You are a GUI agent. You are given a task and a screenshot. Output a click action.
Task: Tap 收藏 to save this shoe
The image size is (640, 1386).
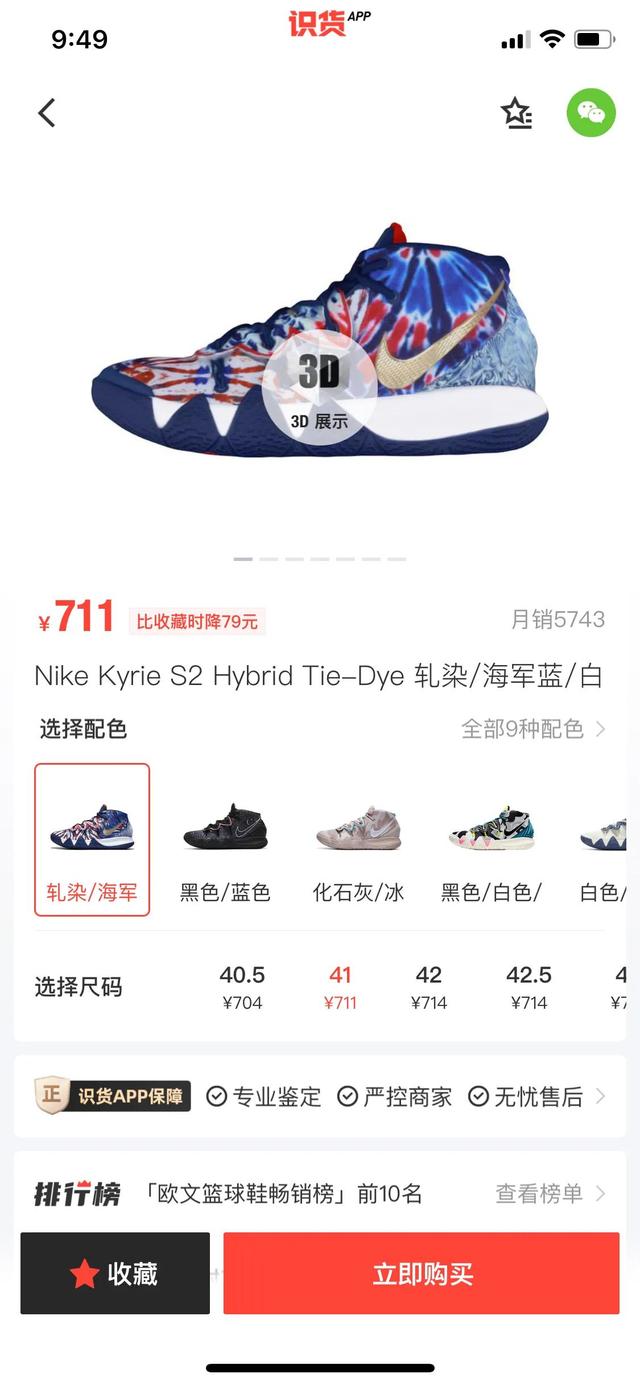point(115,1273)
